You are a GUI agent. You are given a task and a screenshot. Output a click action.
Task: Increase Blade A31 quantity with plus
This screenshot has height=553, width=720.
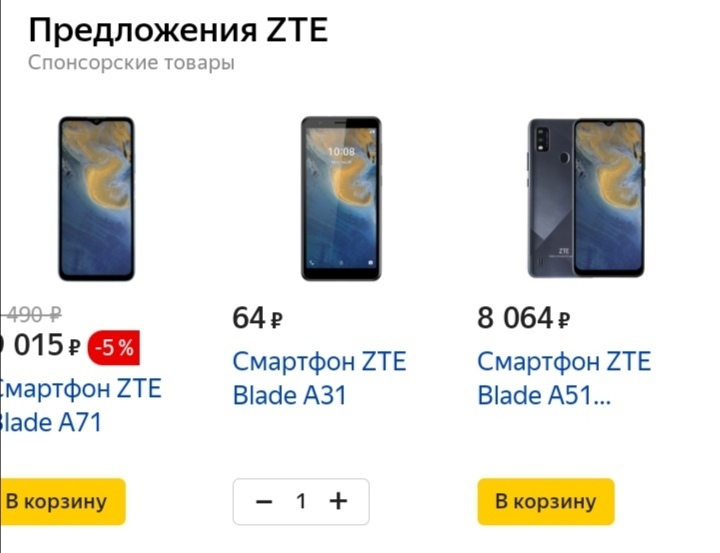tap(339, 501)
